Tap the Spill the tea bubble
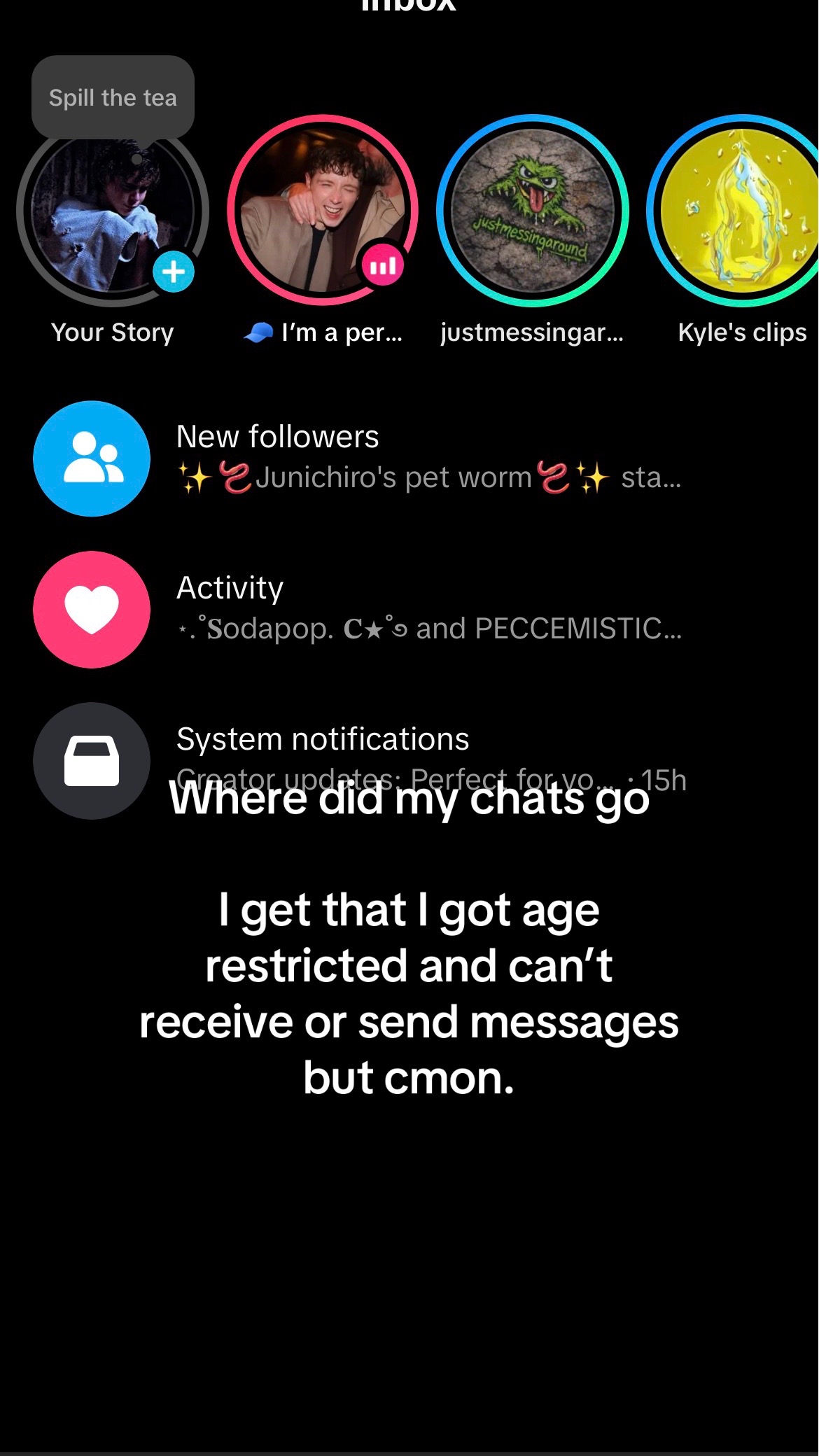Image resolution: width=819 pixels, height=1456 pixels. click(x=113, y=97)
